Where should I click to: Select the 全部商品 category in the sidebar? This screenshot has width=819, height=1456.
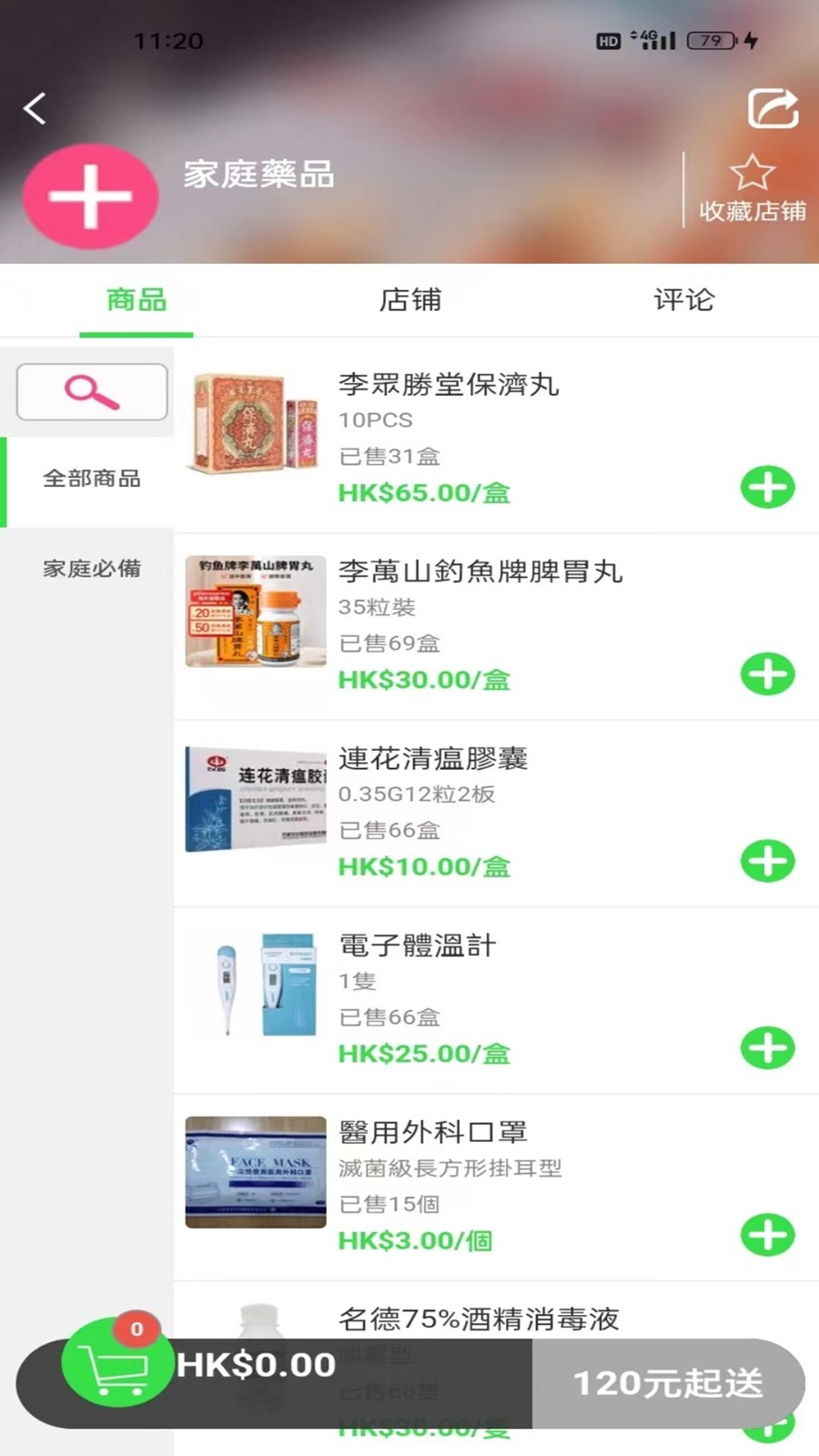tap(90, 478)
